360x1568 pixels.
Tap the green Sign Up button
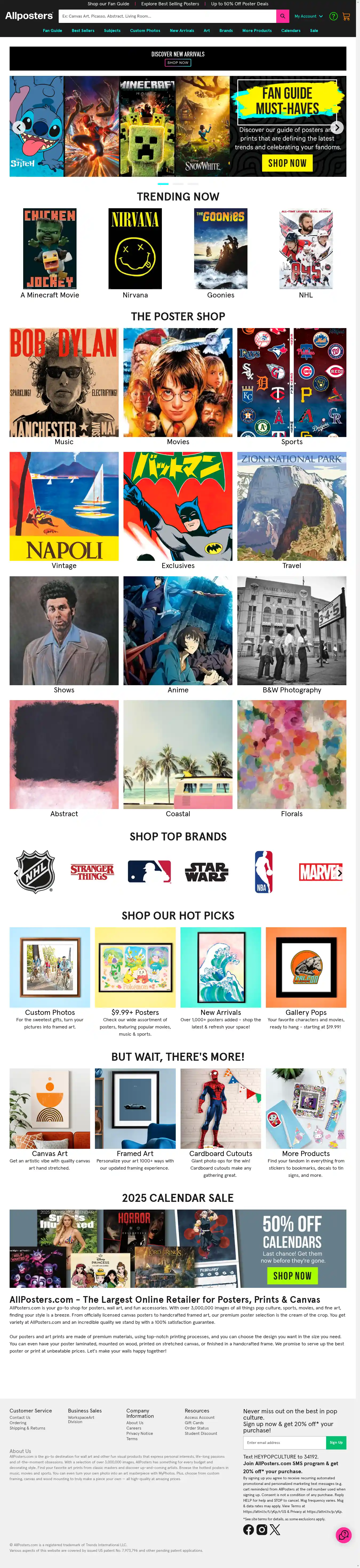[x=336, y=1442]
